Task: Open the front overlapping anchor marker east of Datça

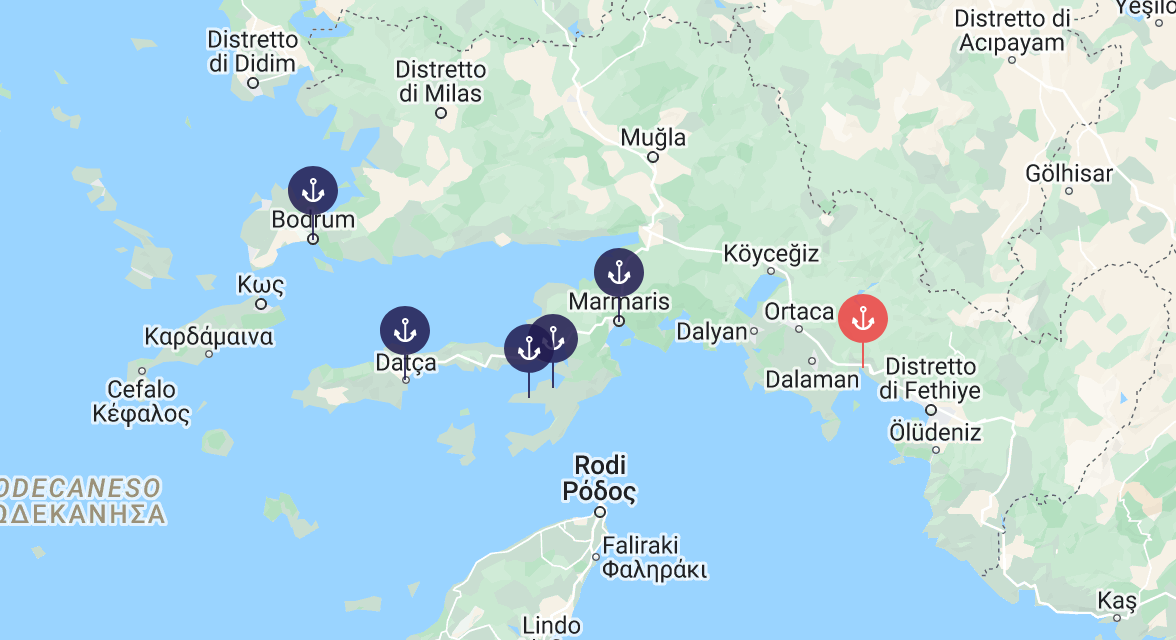Action: tap(527, 349)
